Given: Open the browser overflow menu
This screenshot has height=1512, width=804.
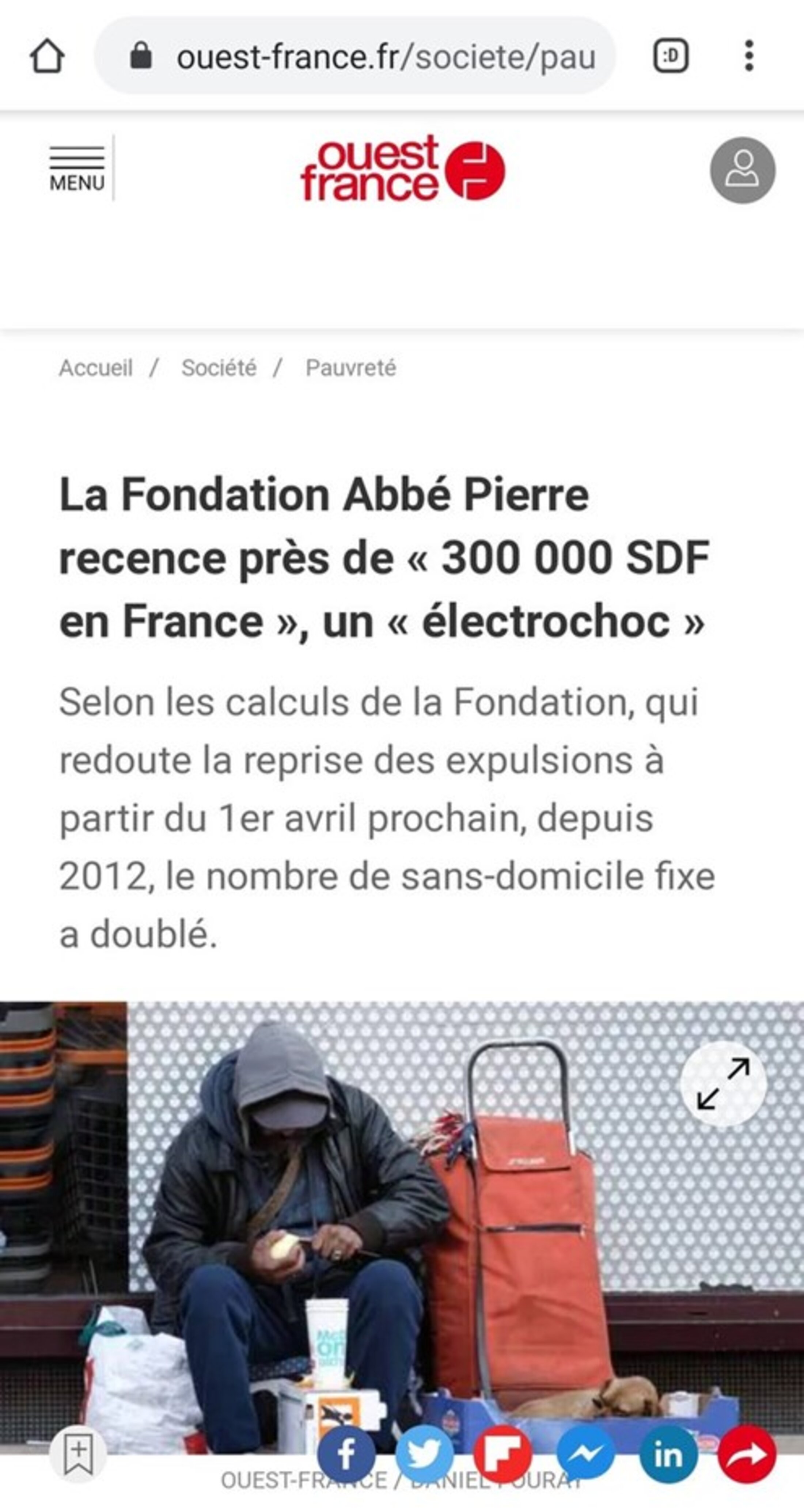Looking at the screenshot, I should pyautogui.click(x=749, y=56).
